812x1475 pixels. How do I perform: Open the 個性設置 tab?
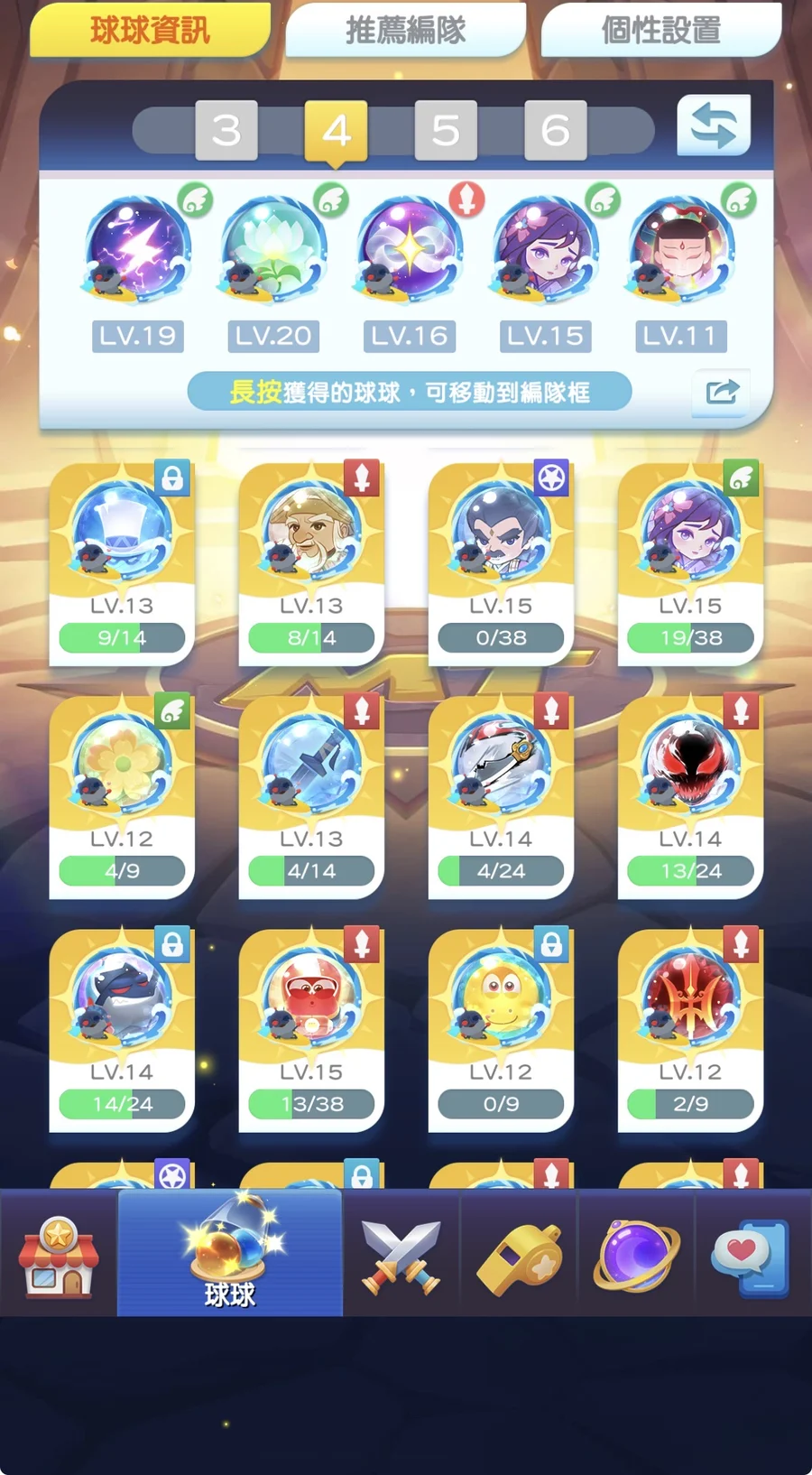point(660,32)
